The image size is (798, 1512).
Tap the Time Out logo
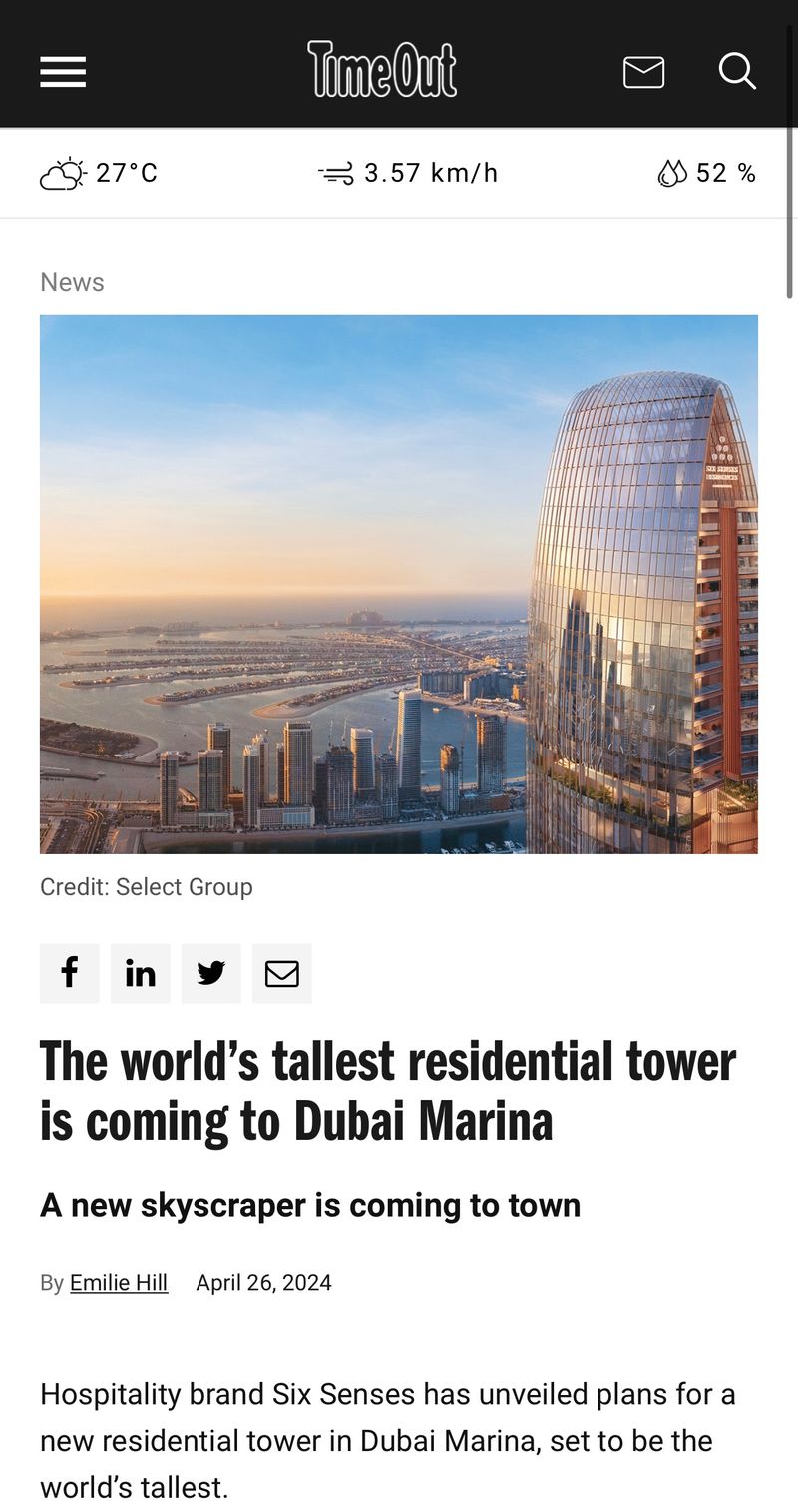[x=382, y=70]
